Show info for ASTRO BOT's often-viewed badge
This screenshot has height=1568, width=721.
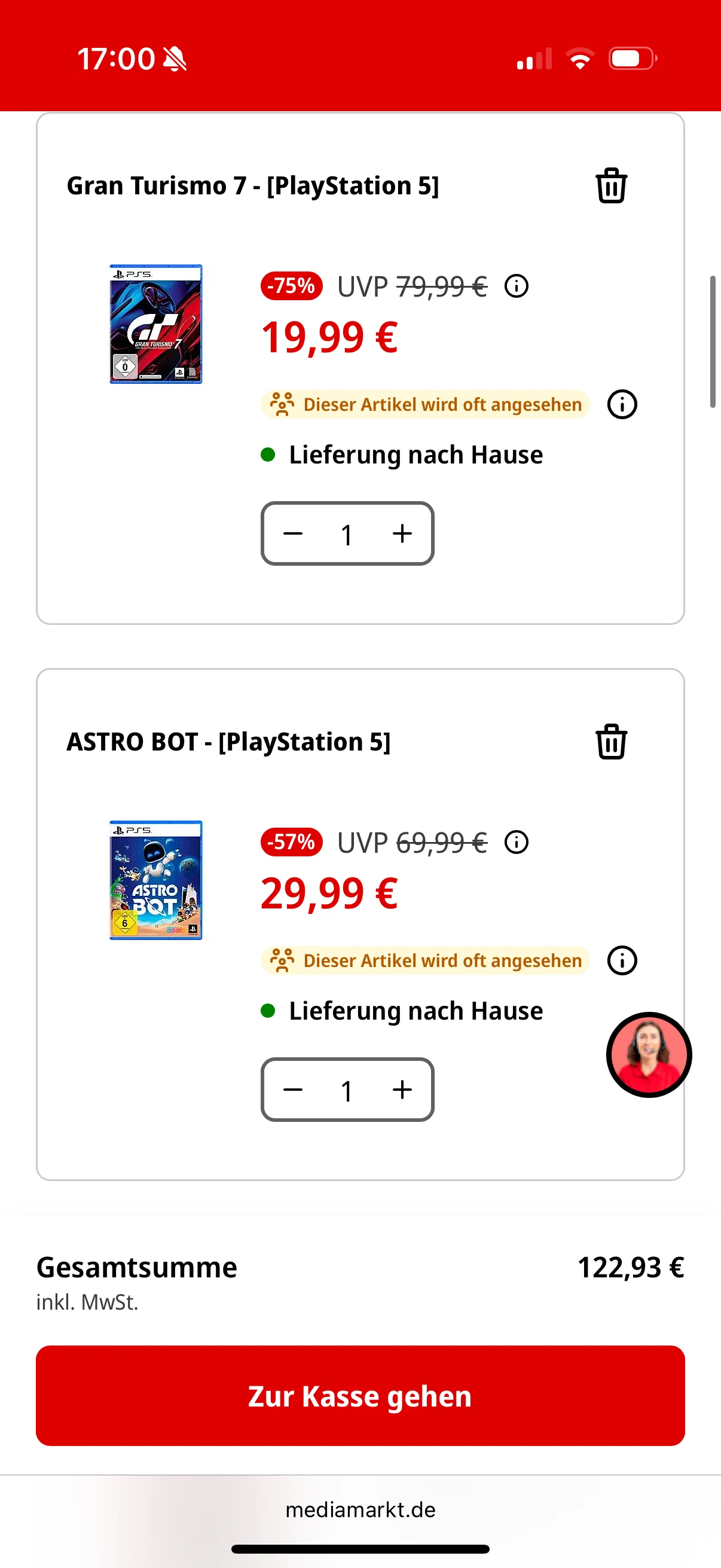coord(622,960)
